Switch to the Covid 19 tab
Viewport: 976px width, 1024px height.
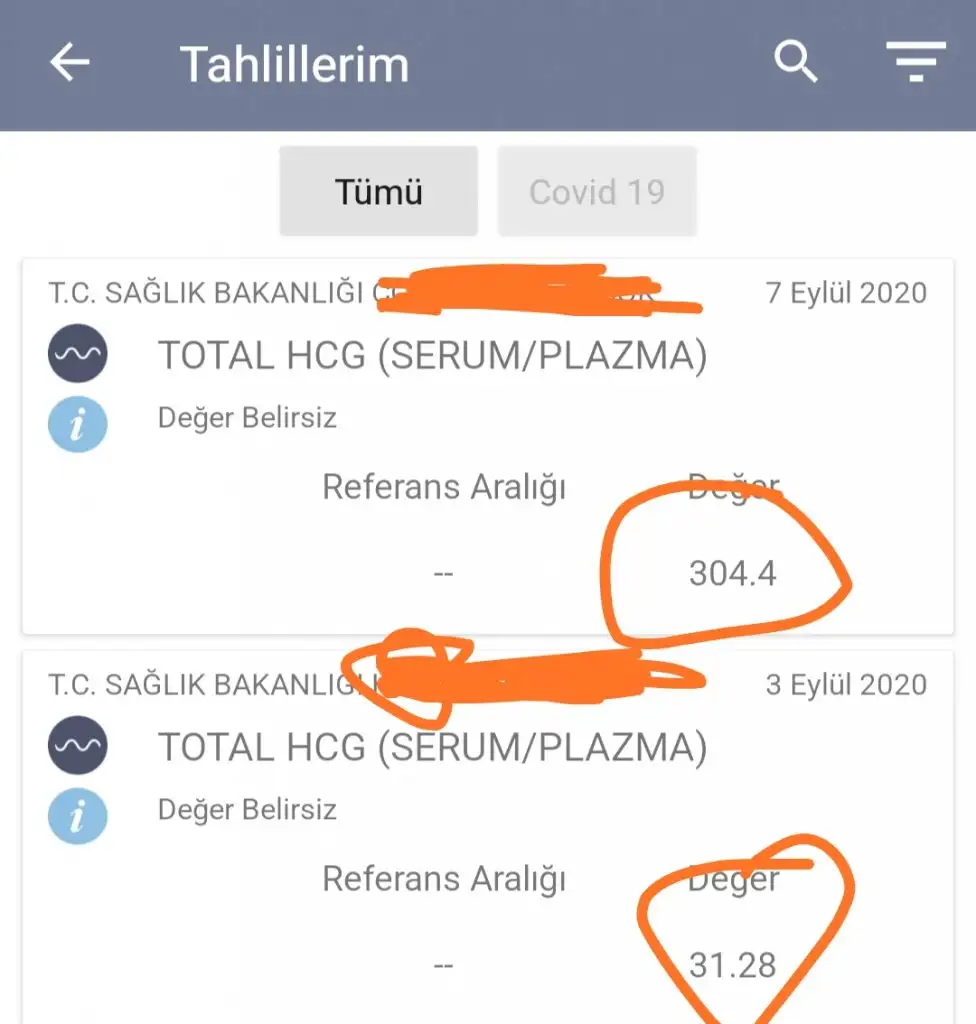(x=597, y=191)
